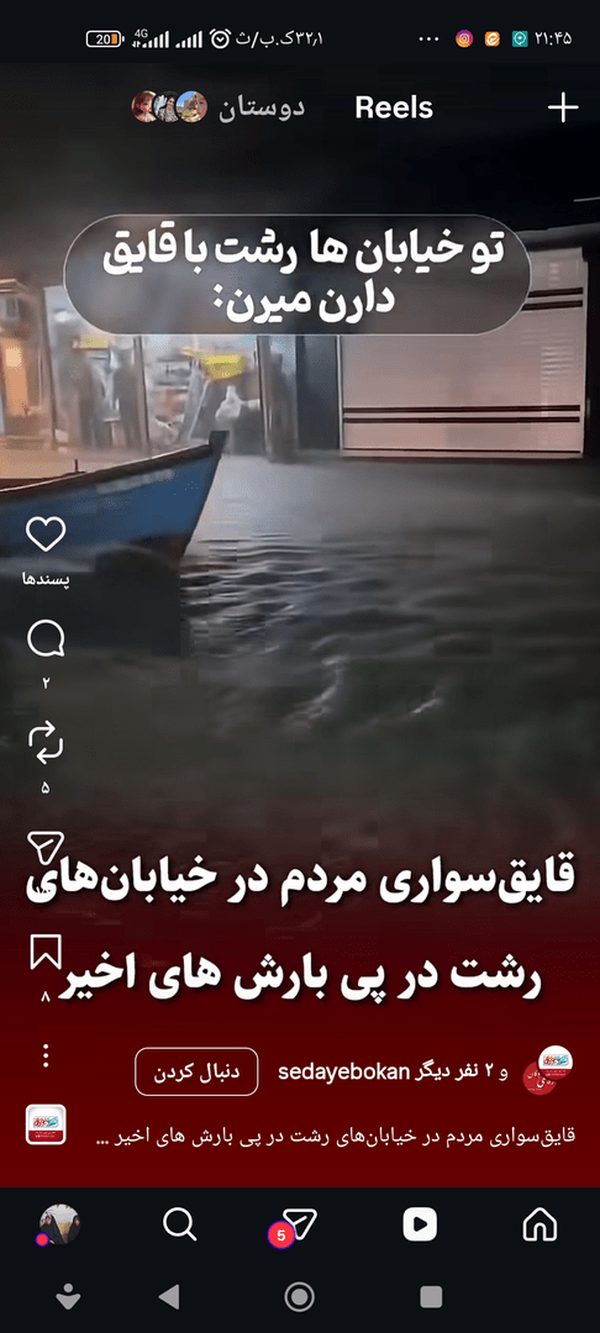Tap the system home circle button
This screenshot has height=1333, width=600.
299,1297
